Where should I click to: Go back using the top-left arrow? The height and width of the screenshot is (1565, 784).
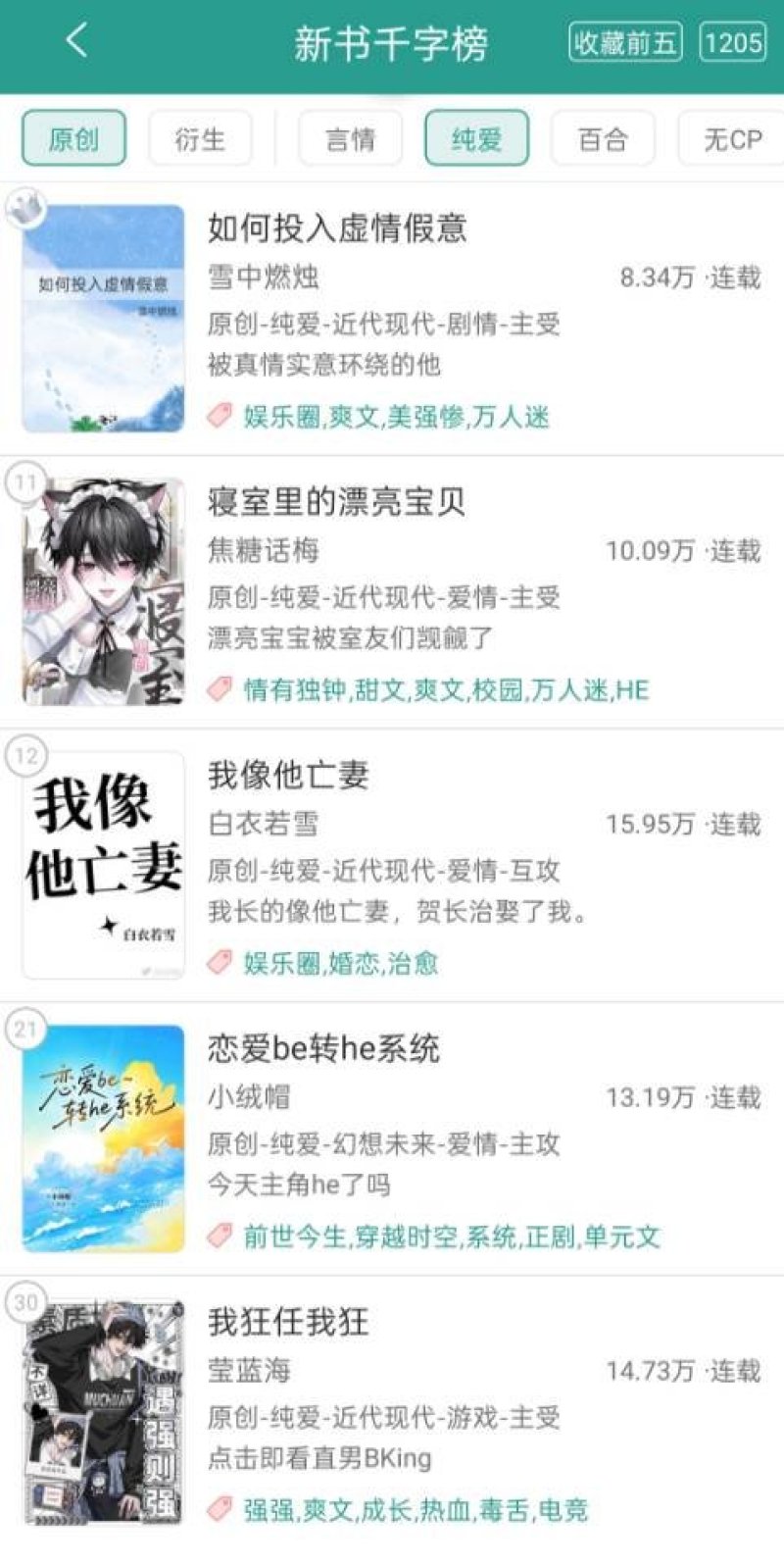point(76,41)
